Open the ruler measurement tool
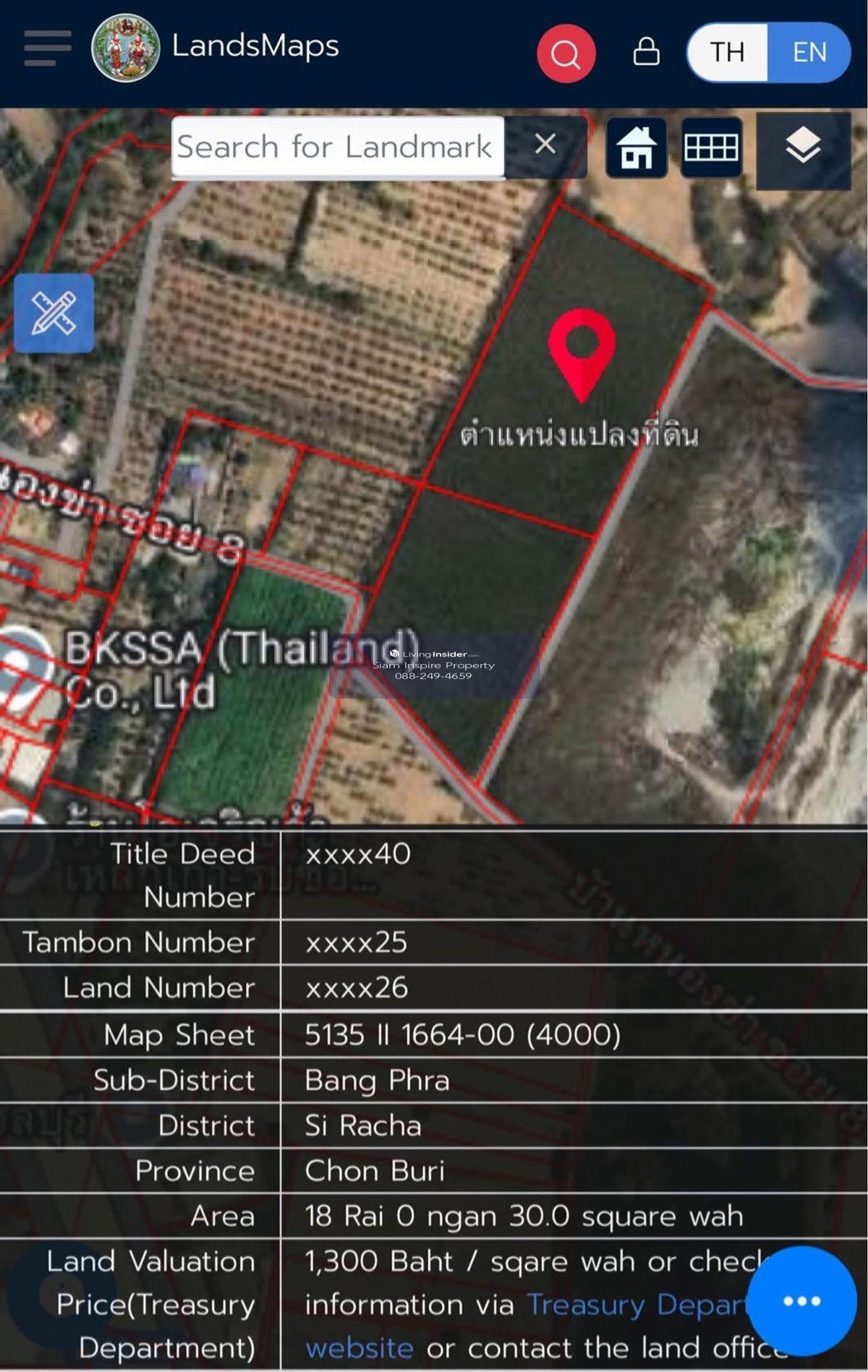 click(x=54, y=313)
